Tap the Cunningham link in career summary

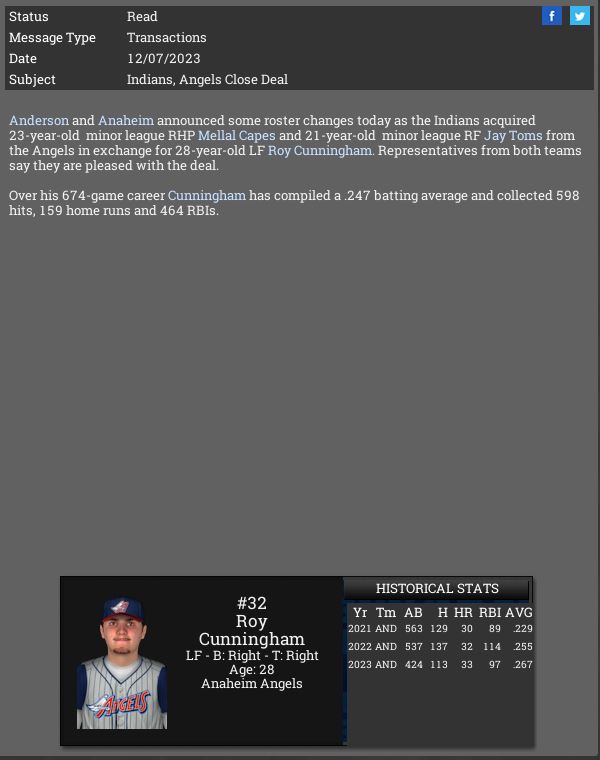pyautogui.click(x=206, y=195)
